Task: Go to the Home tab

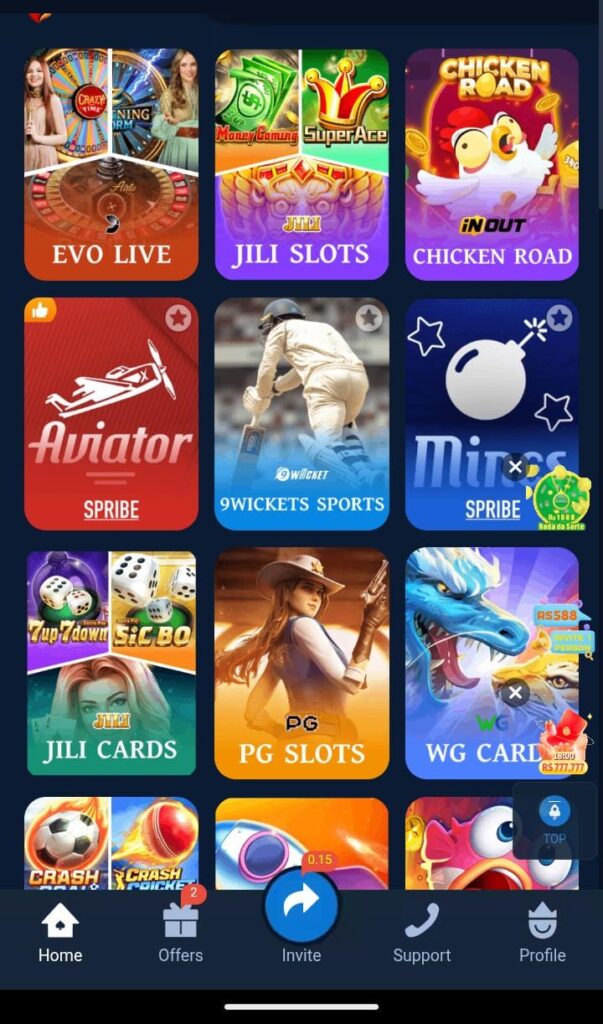Action: (x=60, y=935)
